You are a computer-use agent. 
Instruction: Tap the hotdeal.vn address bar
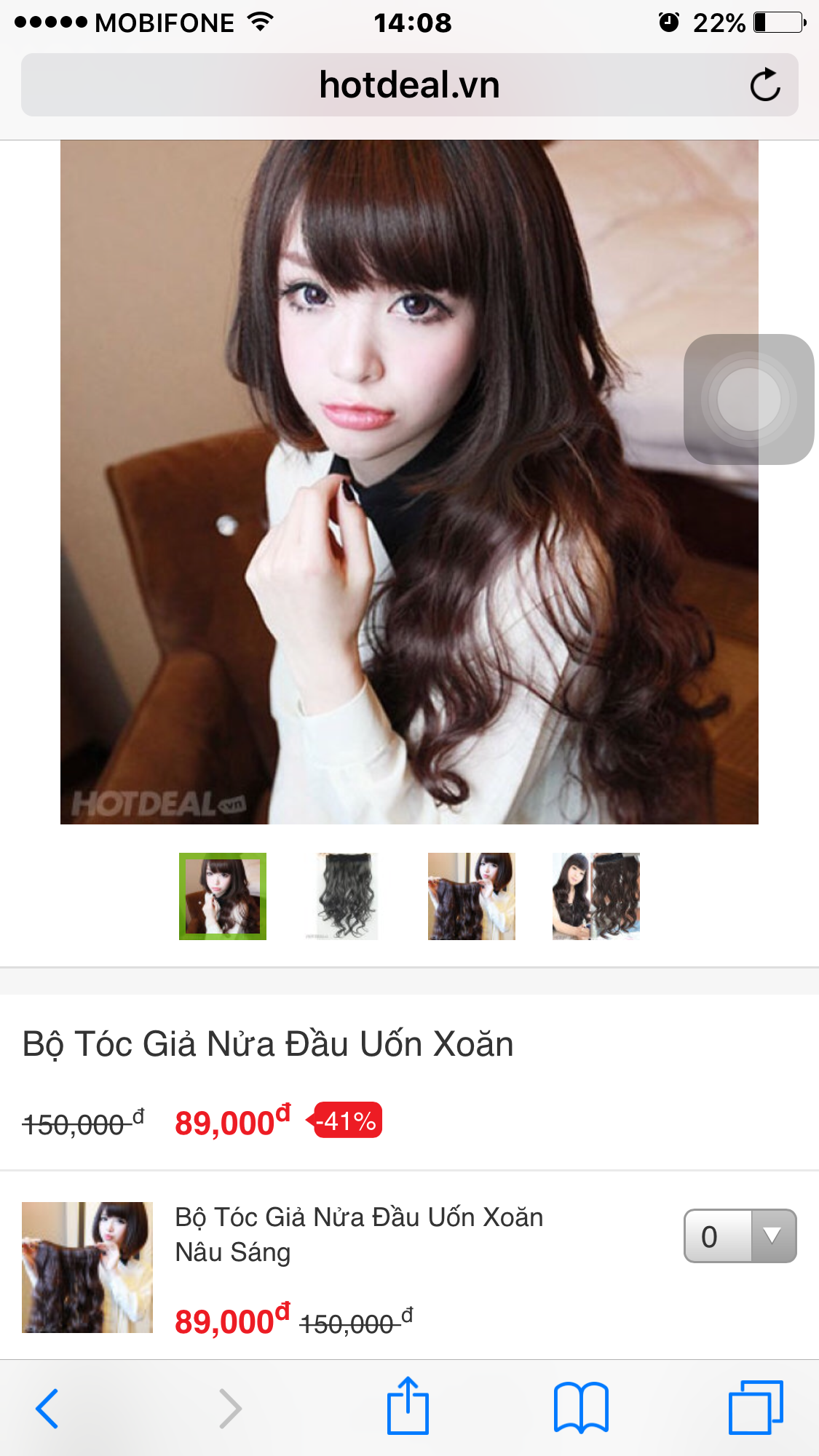pos(408,85)
